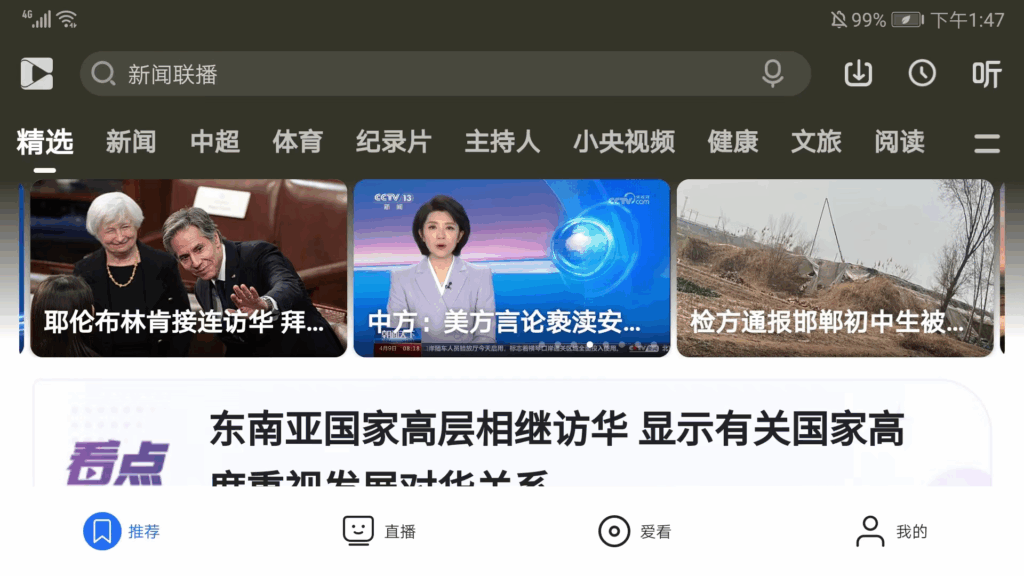Go to the 直播 live tab
Viewport: 1024px width, 576px height.
[x=379, y=531]
